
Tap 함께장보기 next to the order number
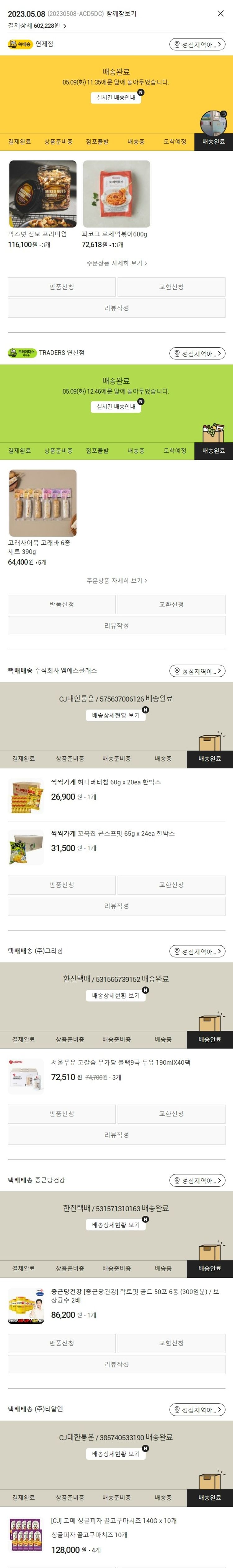tap(121, 13)
